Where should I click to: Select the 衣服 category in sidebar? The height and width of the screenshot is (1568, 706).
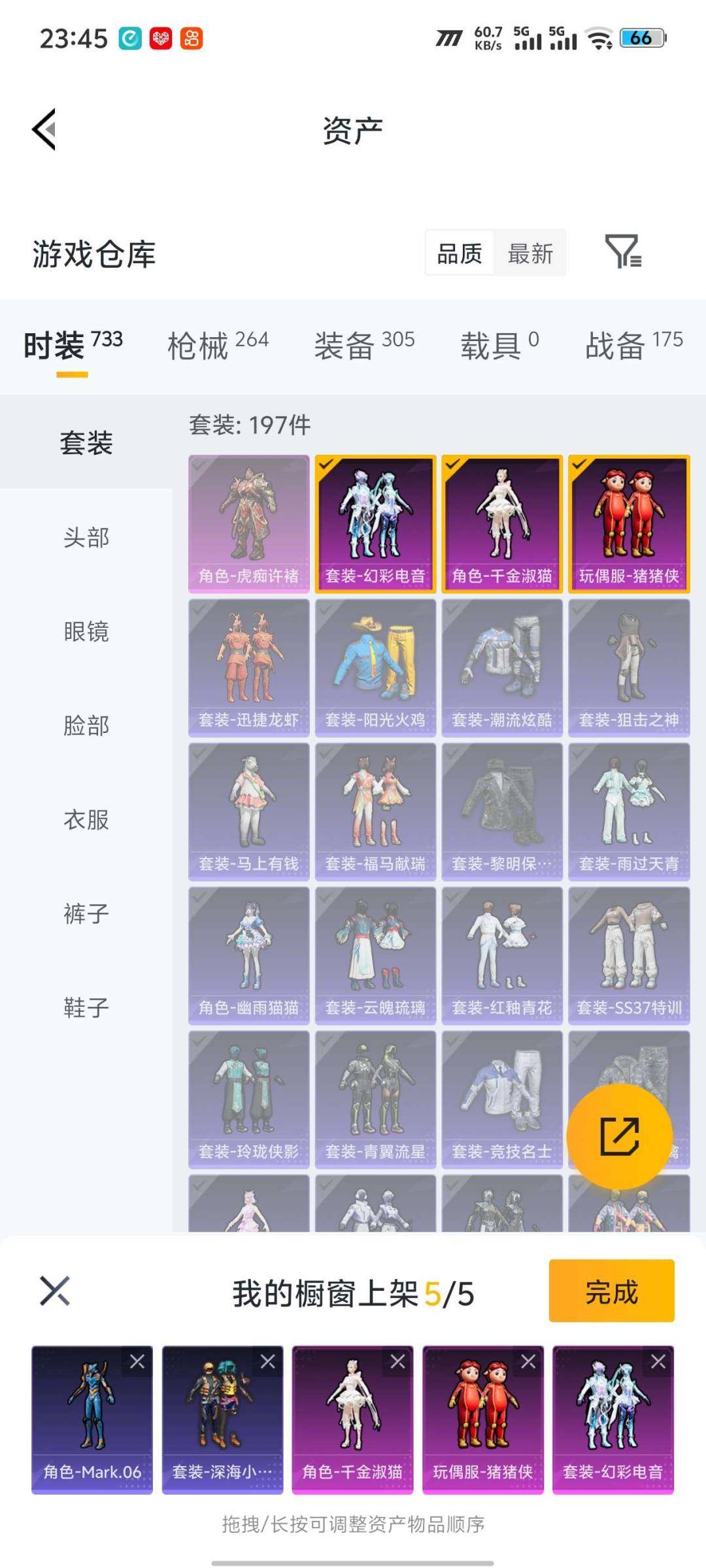tap(85, 819)
